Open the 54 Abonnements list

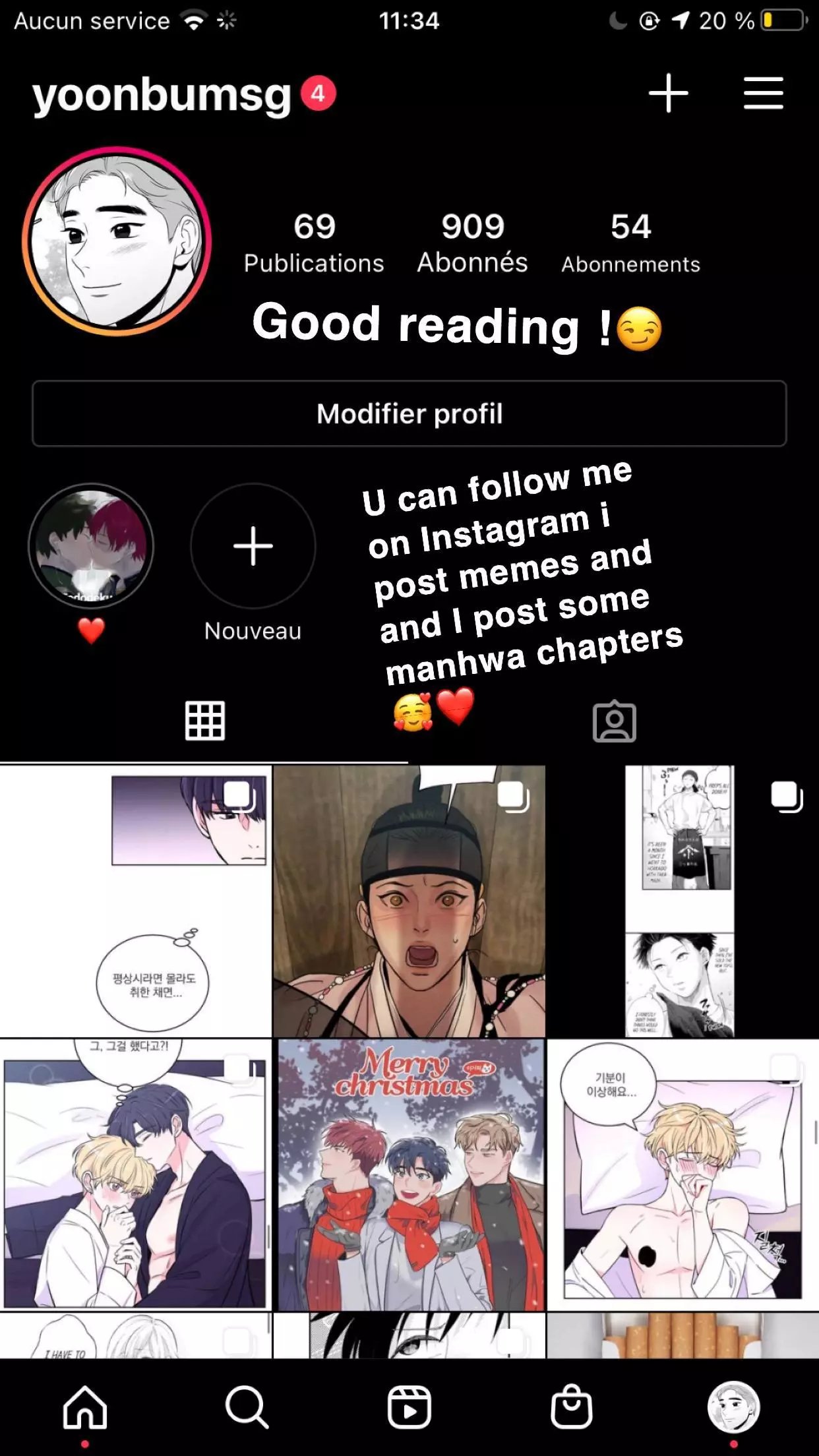click(630, 243)
